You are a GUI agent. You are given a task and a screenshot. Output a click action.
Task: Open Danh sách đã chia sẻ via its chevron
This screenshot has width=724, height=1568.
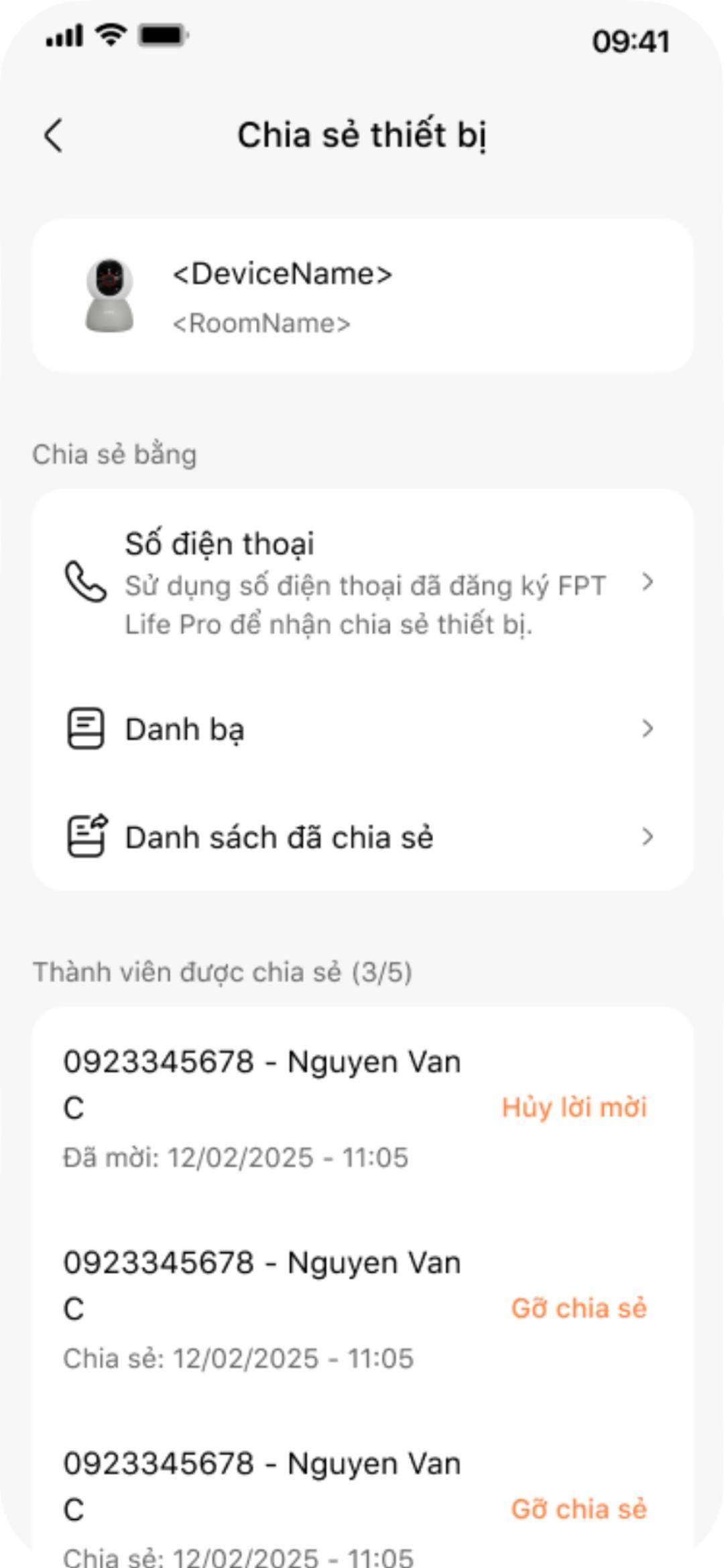[x=647, y=836]
